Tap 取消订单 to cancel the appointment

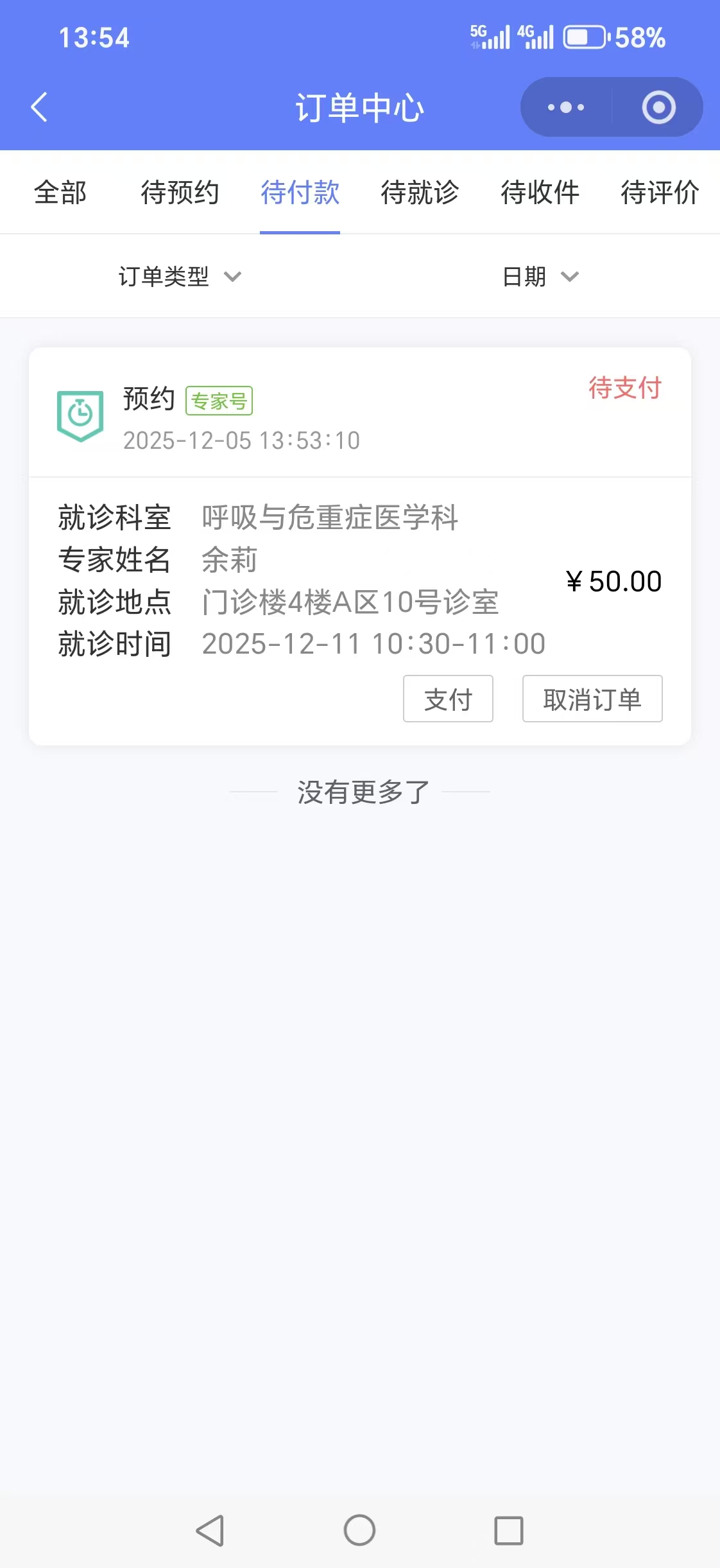(x=592, y=699)
